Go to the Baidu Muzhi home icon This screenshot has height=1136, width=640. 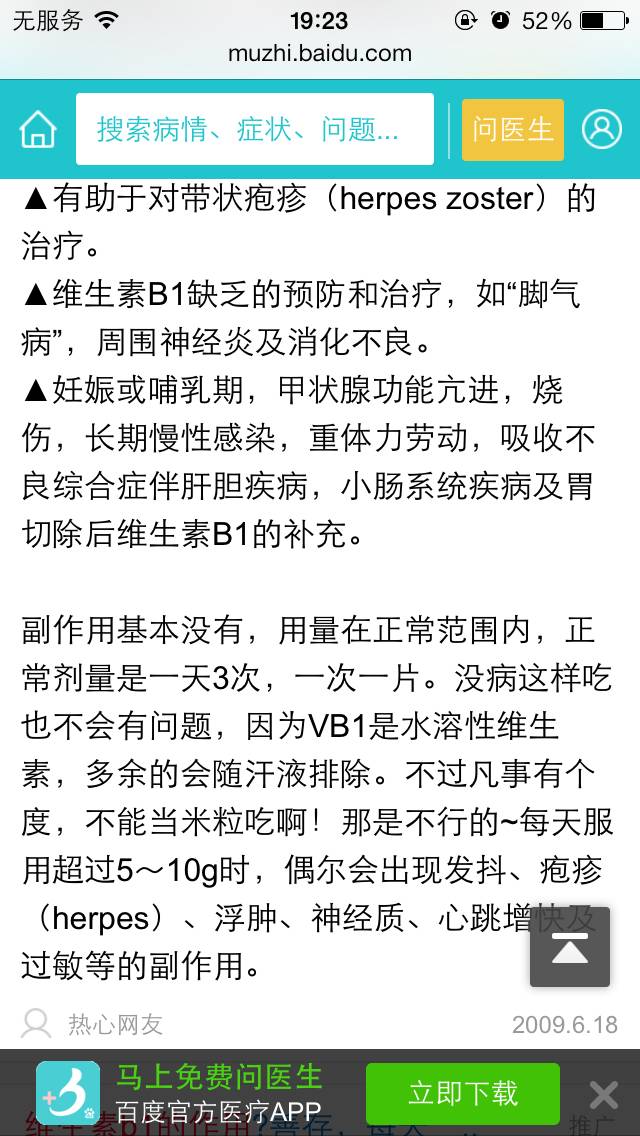tap(38, 130)
